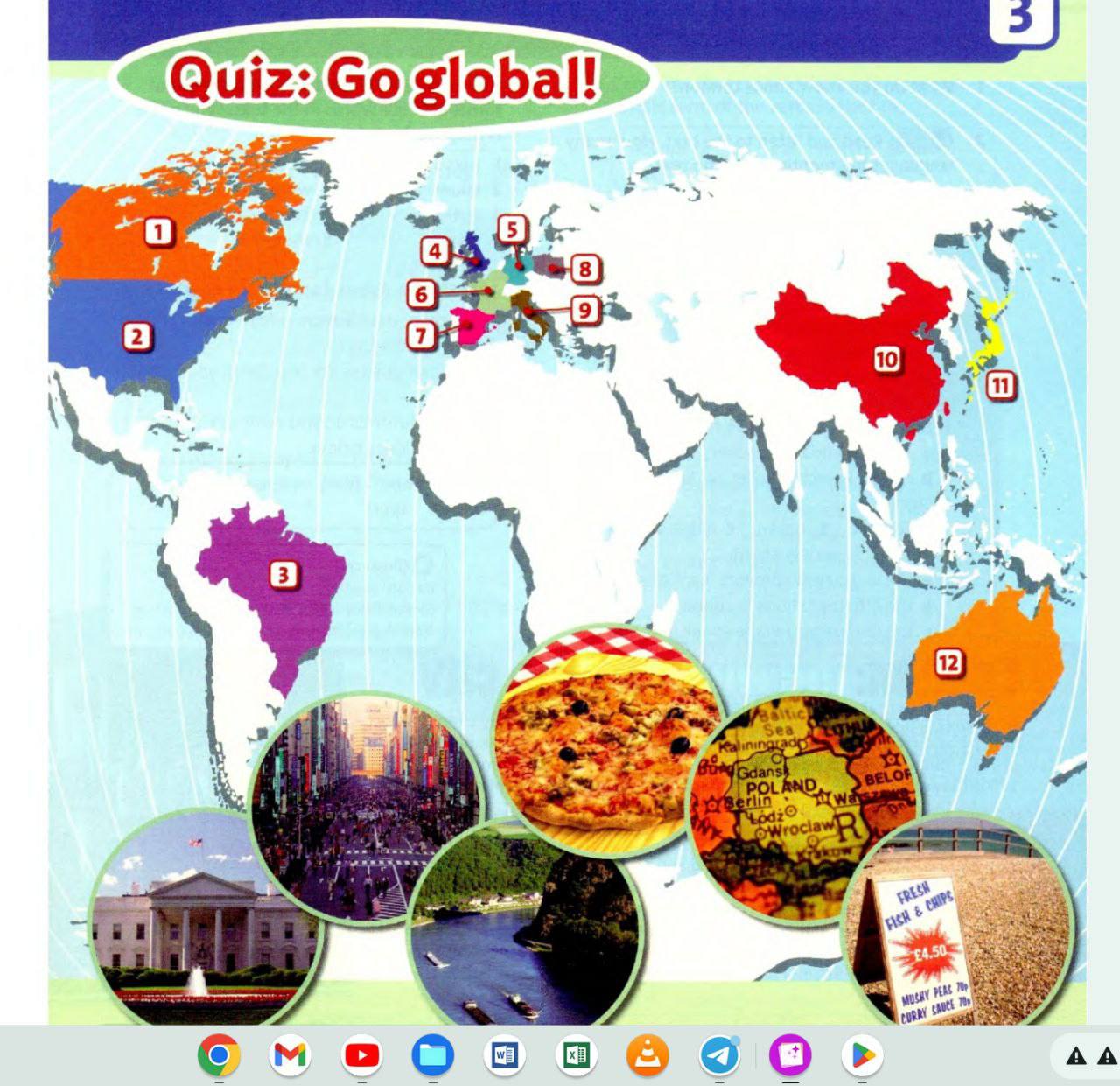The height and width of the screenshot is (1086, 1120).
Task: Open Google Chrome from the shelf
Action: (219, 1055)
